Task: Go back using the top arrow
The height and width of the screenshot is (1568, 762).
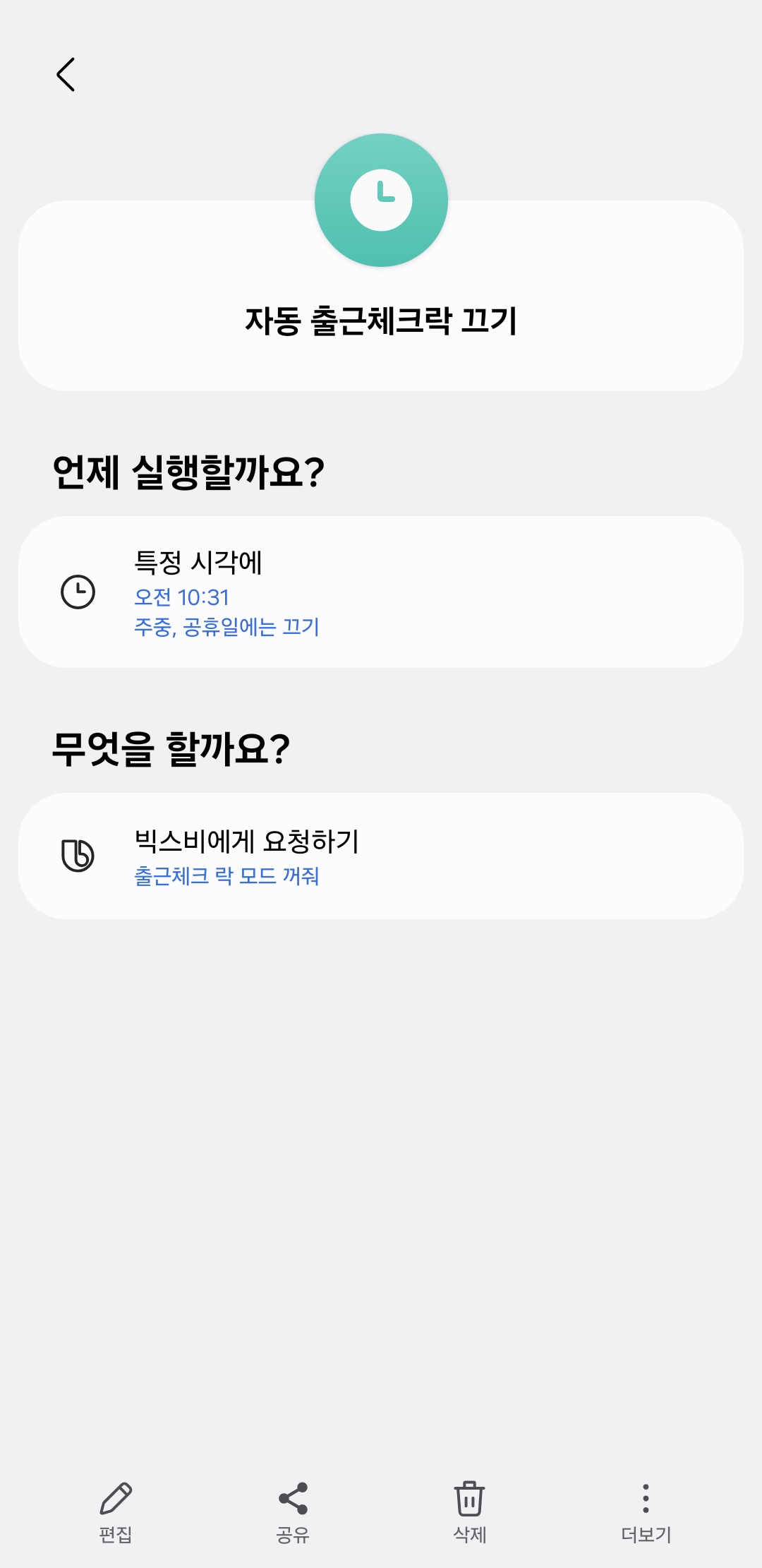Action: point(66,75)
